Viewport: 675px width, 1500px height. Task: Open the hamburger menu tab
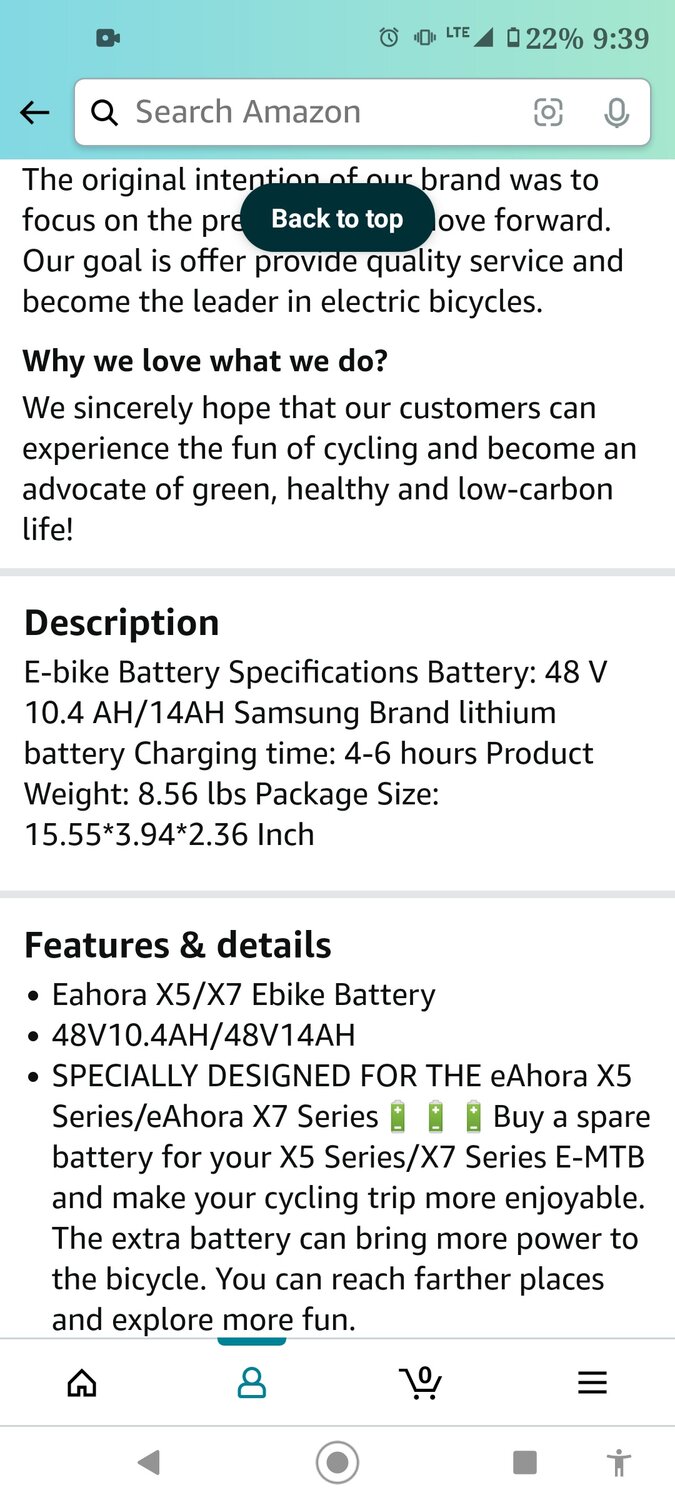(x=592, y=1383)
